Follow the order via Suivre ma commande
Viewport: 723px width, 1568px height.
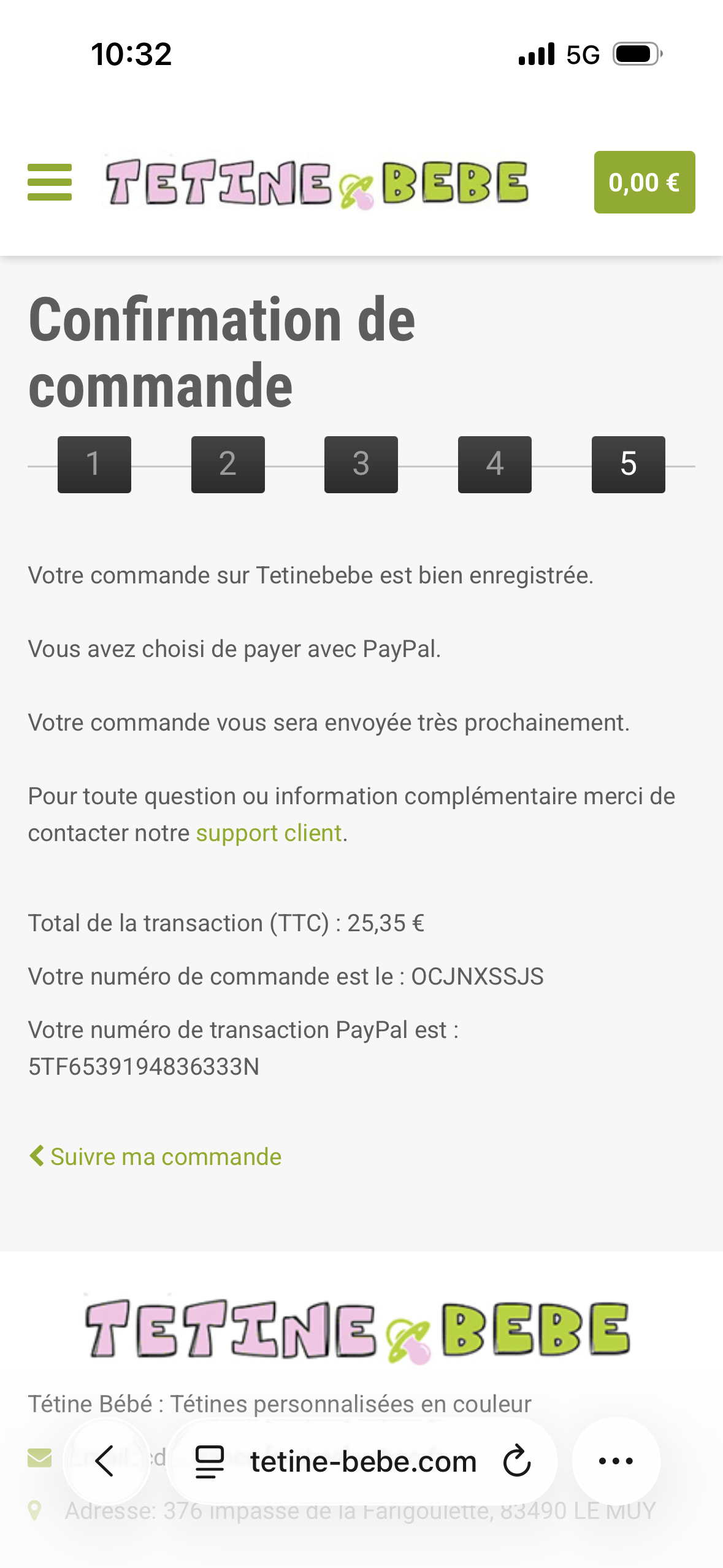tap(166, 1157)
